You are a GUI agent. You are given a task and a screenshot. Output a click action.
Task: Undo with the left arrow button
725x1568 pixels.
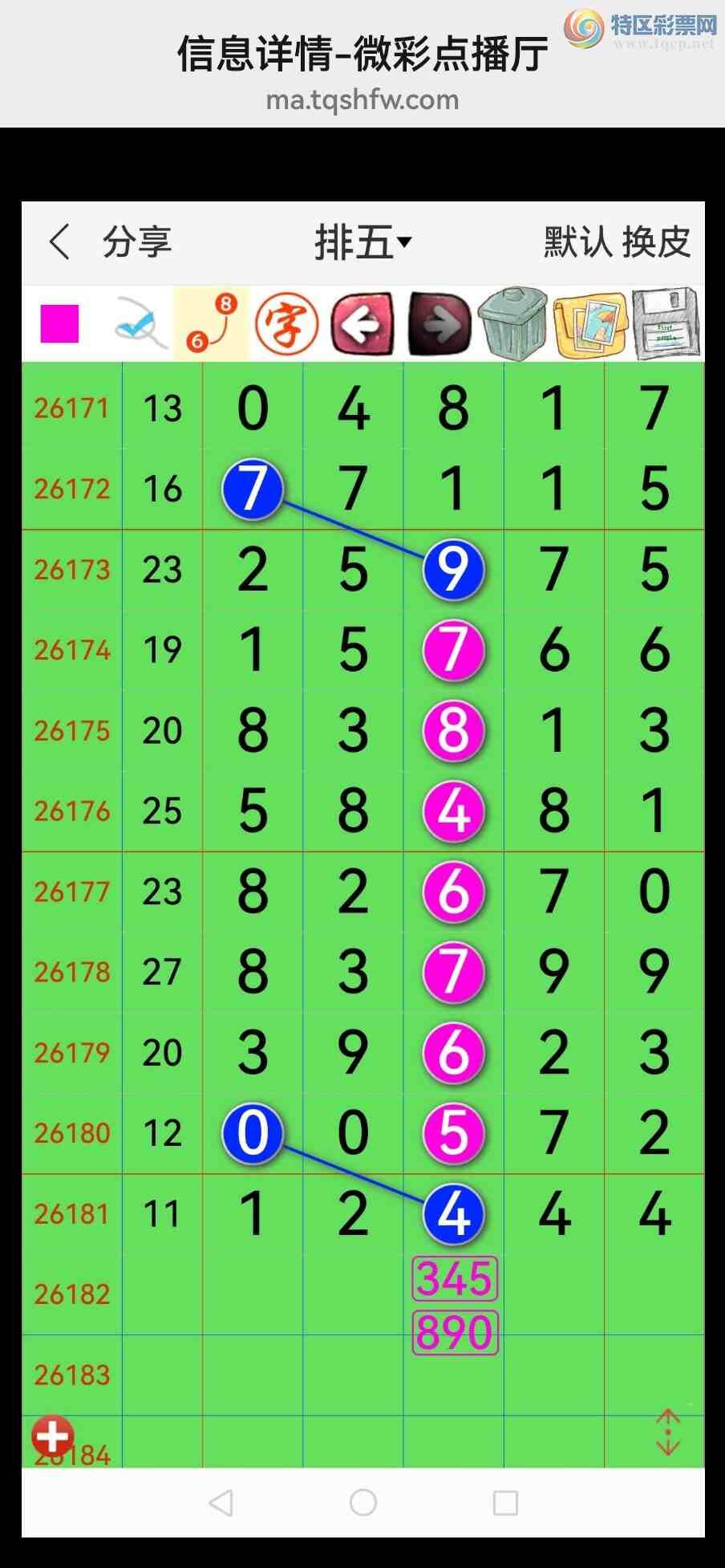362,324
